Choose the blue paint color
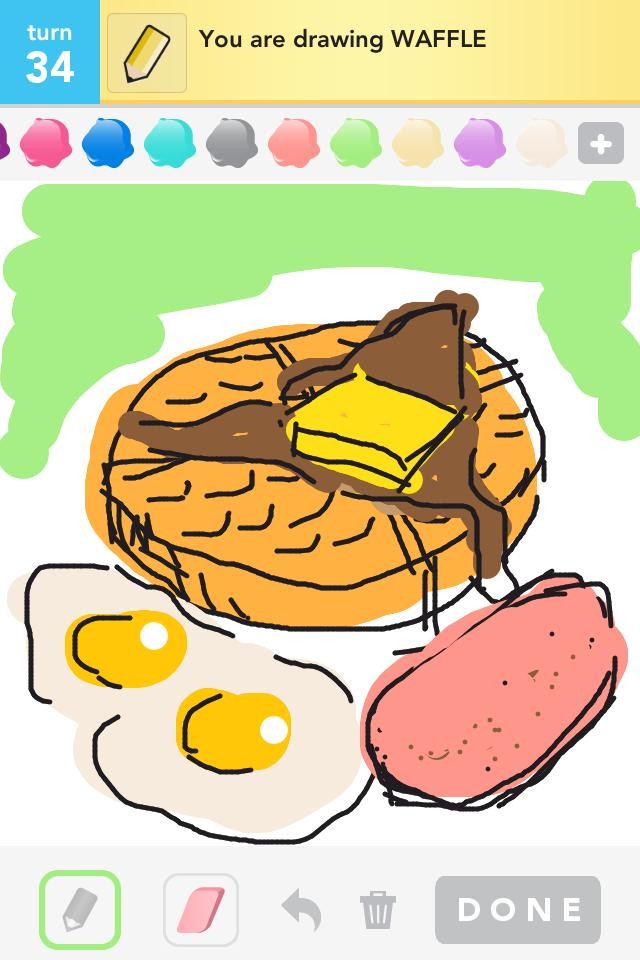This screenshot has height=960, width=640. [x=108, y=142]
